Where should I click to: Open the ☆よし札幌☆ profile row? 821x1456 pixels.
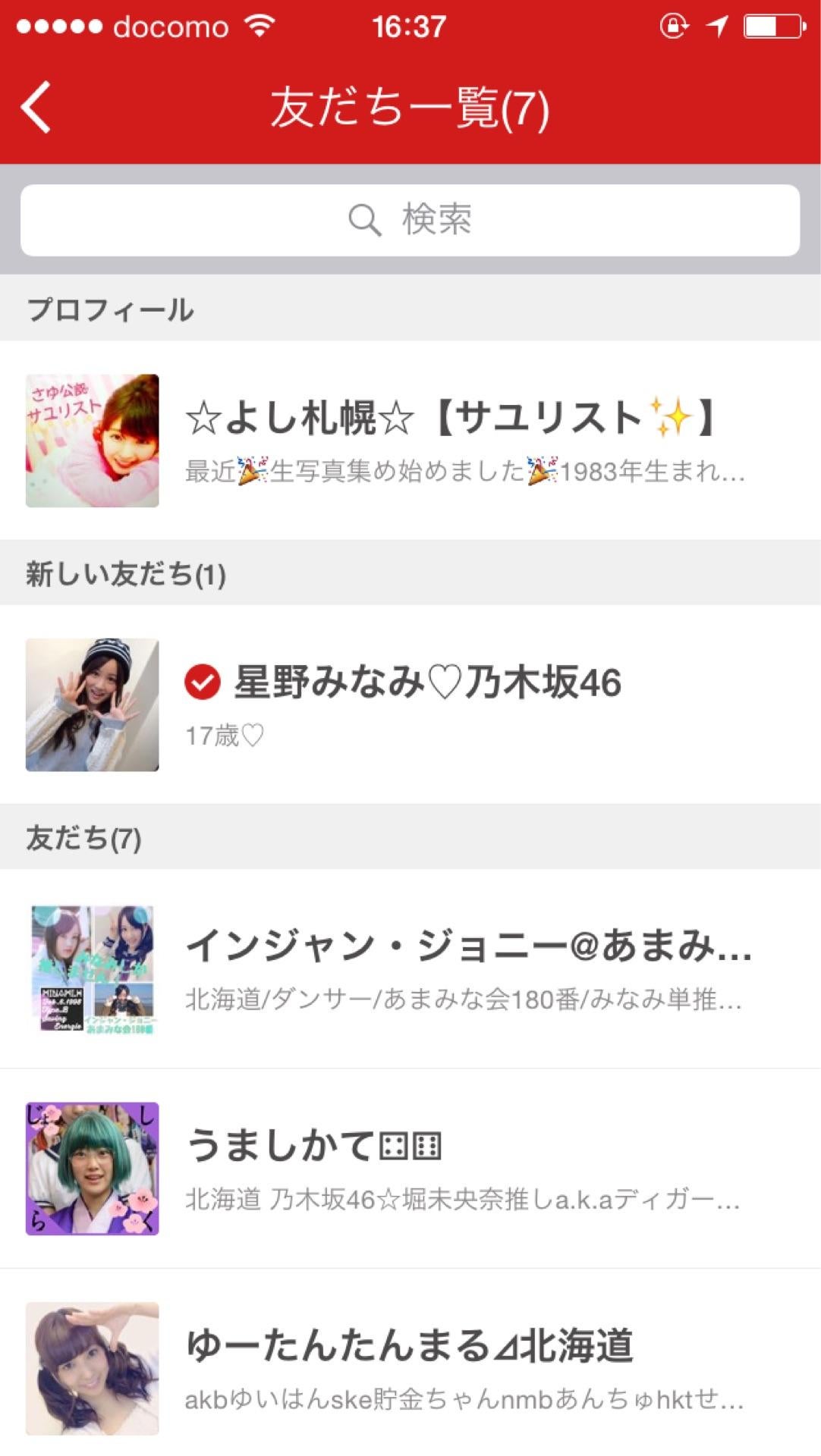point(410,441)
